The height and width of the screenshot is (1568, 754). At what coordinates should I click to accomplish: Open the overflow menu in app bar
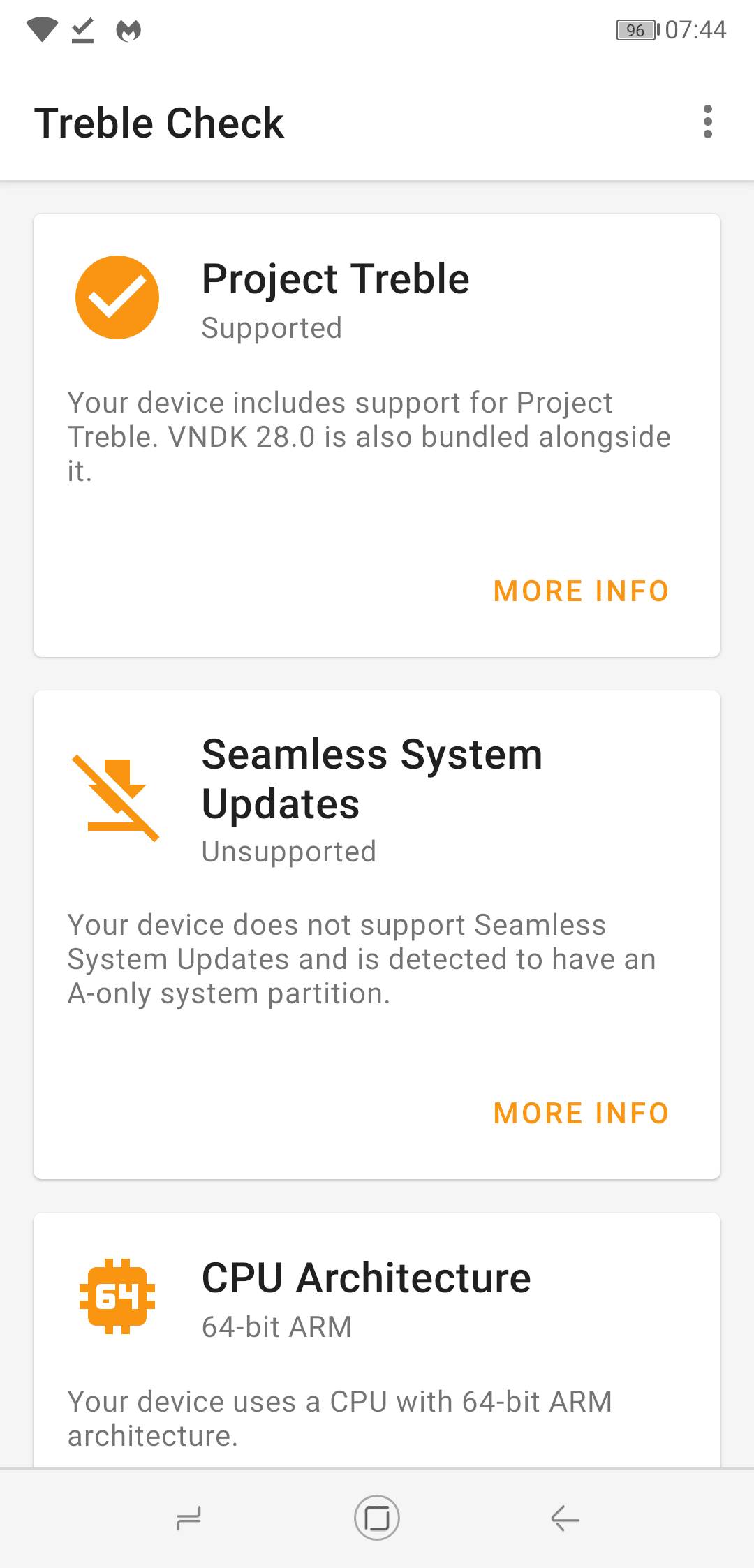click(707, 122)
